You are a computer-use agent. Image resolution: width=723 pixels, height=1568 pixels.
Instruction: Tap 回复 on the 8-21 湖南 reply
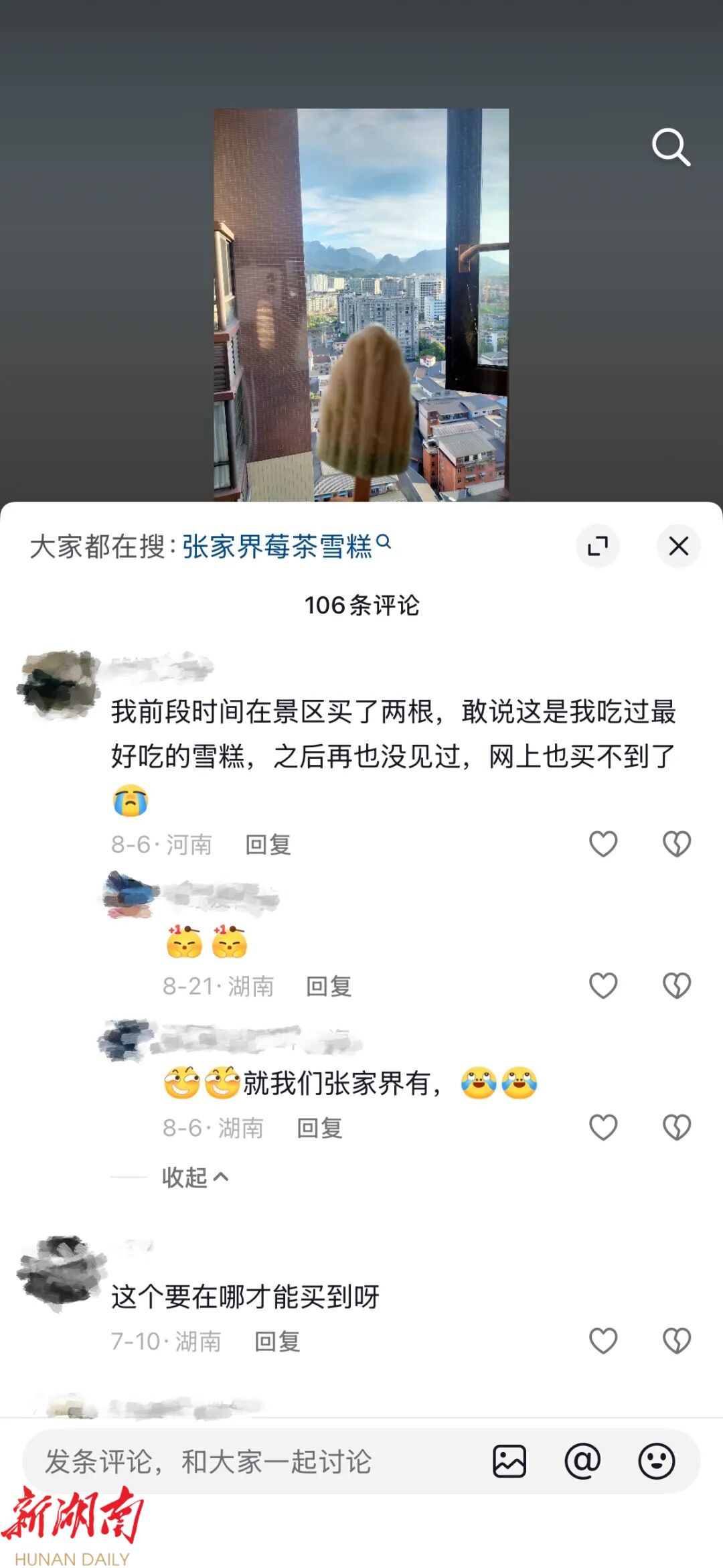coord(329,987)
